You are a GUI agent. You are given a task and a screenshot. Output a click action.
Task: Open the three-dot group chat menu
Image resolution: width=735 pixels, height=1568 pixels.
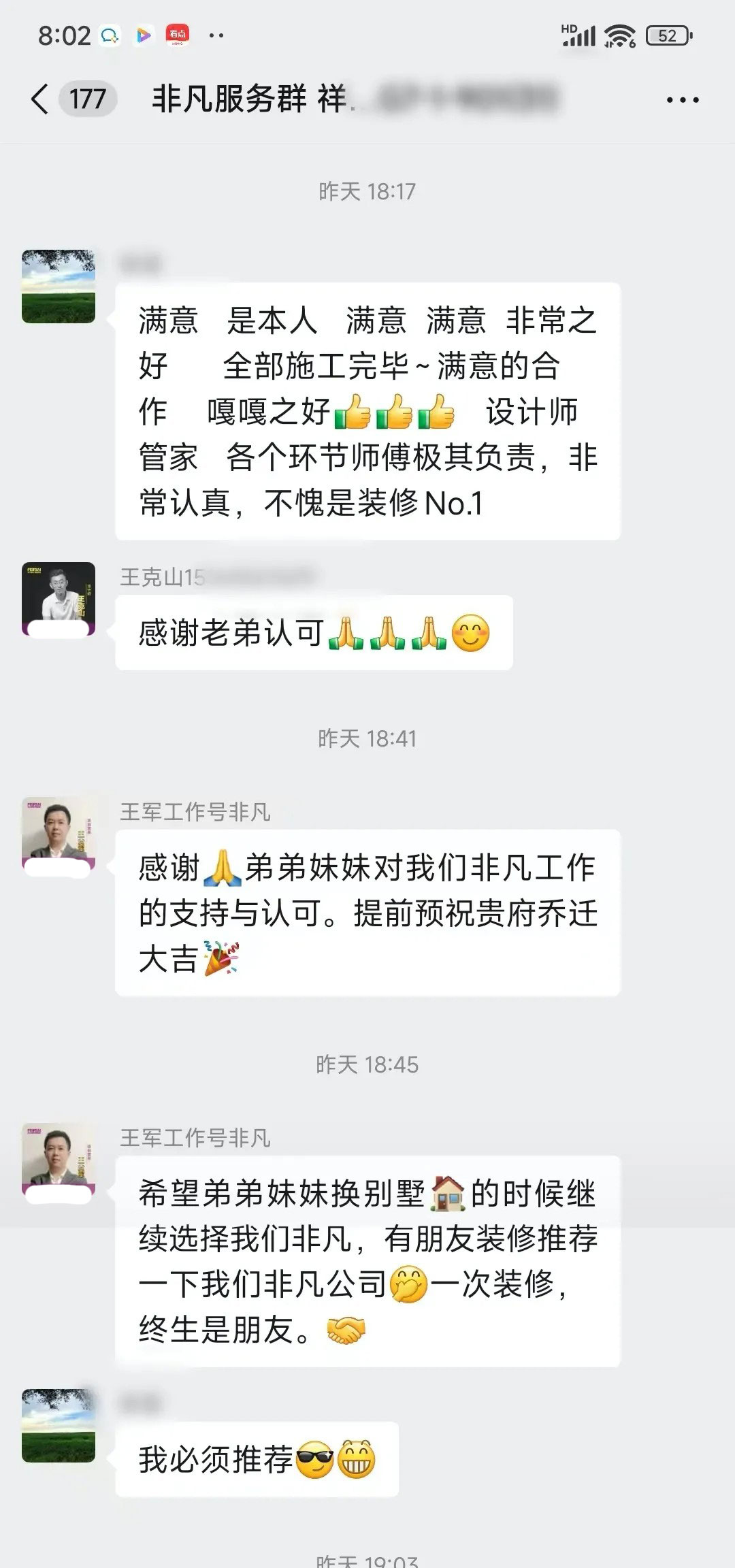point(682,100)
